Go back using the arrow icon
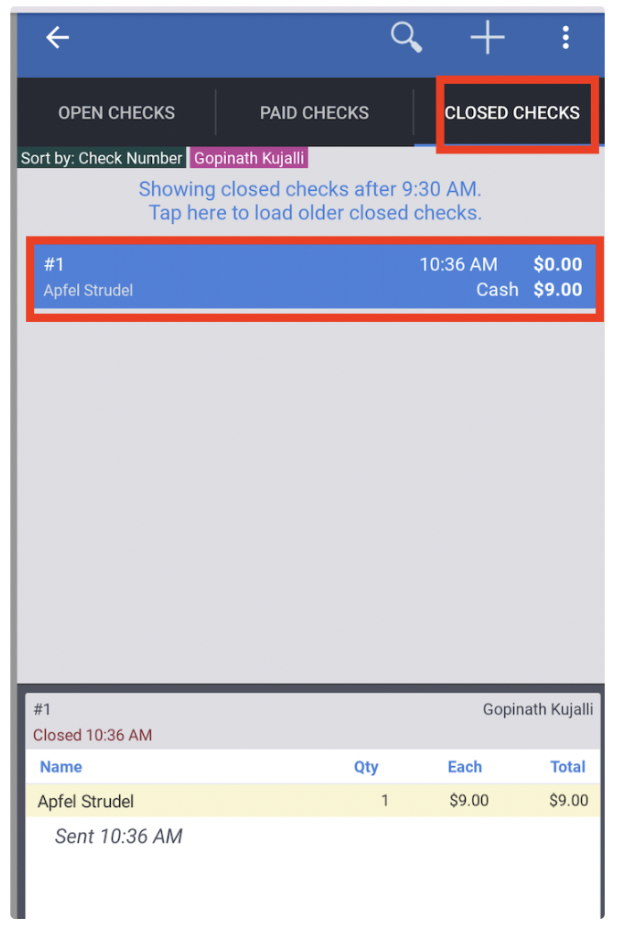 [x=58, y=38]
